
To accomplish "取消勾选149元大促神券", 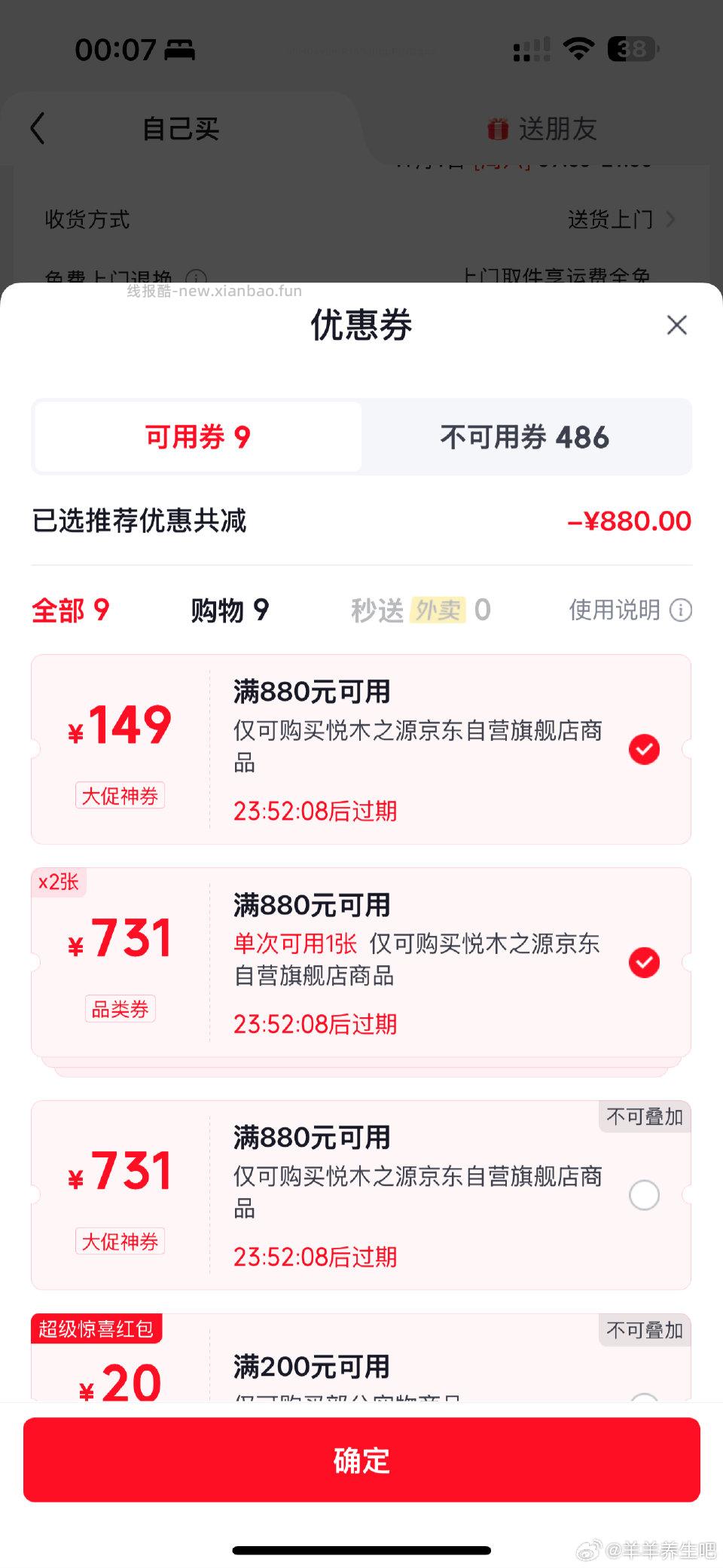I will point(644,749).
